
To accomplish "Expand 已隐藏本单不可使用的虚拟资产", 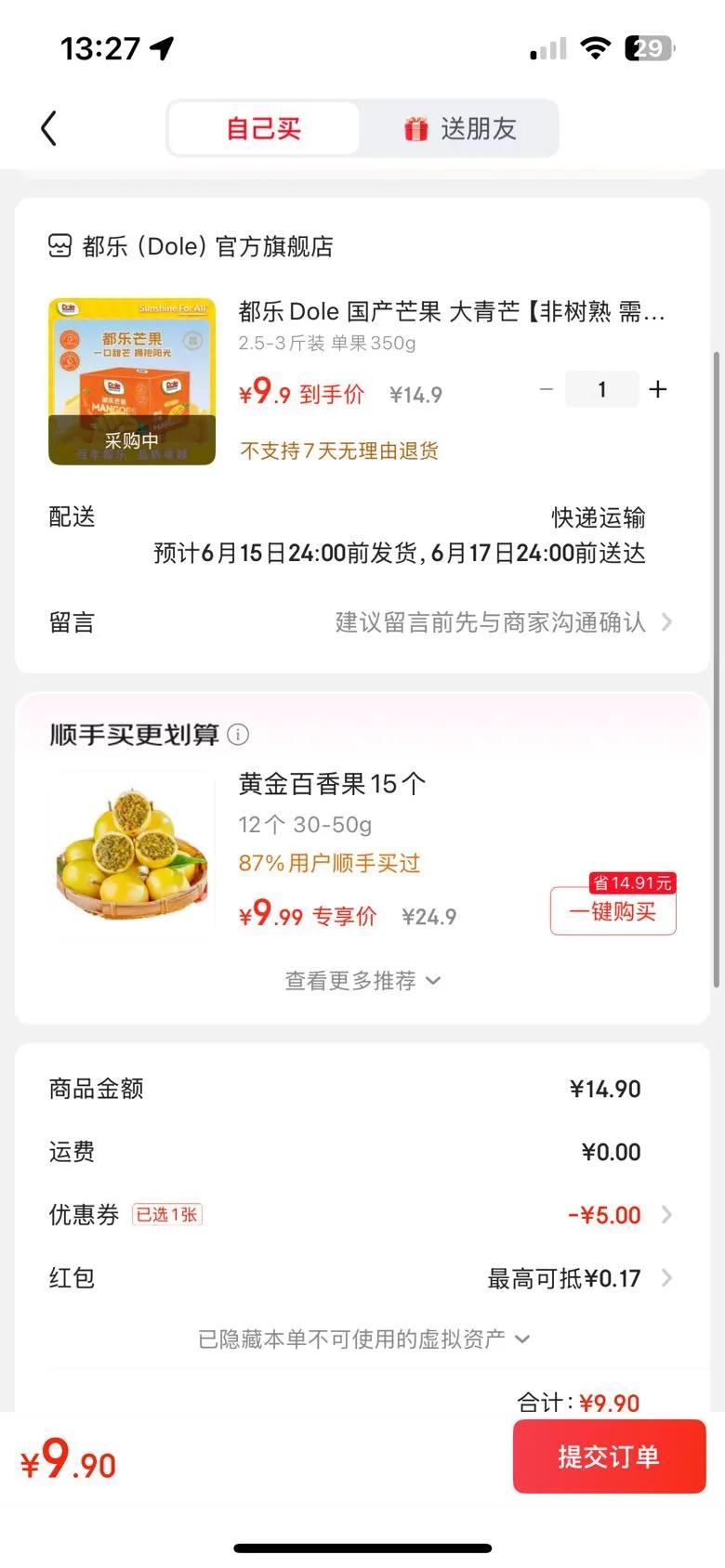I will pyautogui.click(x=362, y=1339).
